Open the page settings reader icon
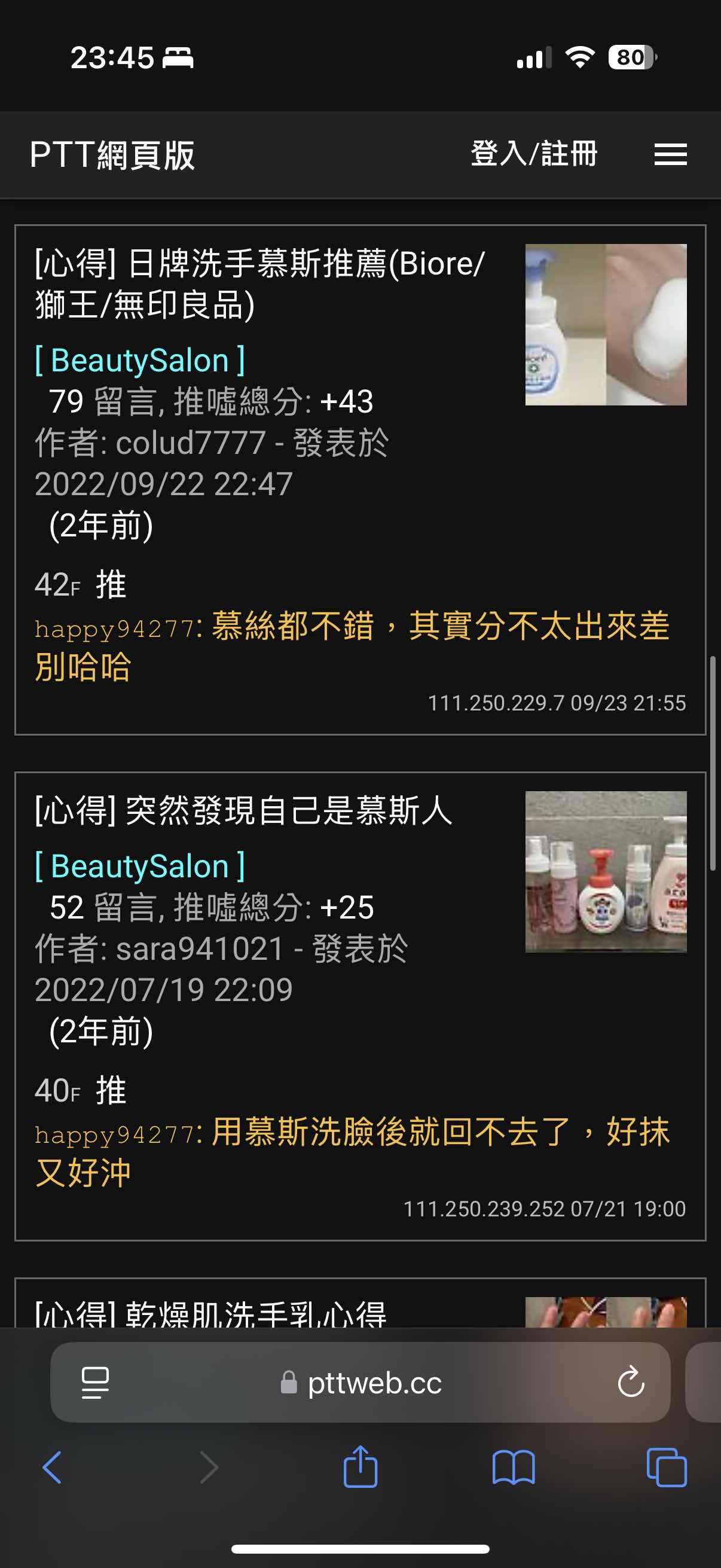 tap(96, 1383)
